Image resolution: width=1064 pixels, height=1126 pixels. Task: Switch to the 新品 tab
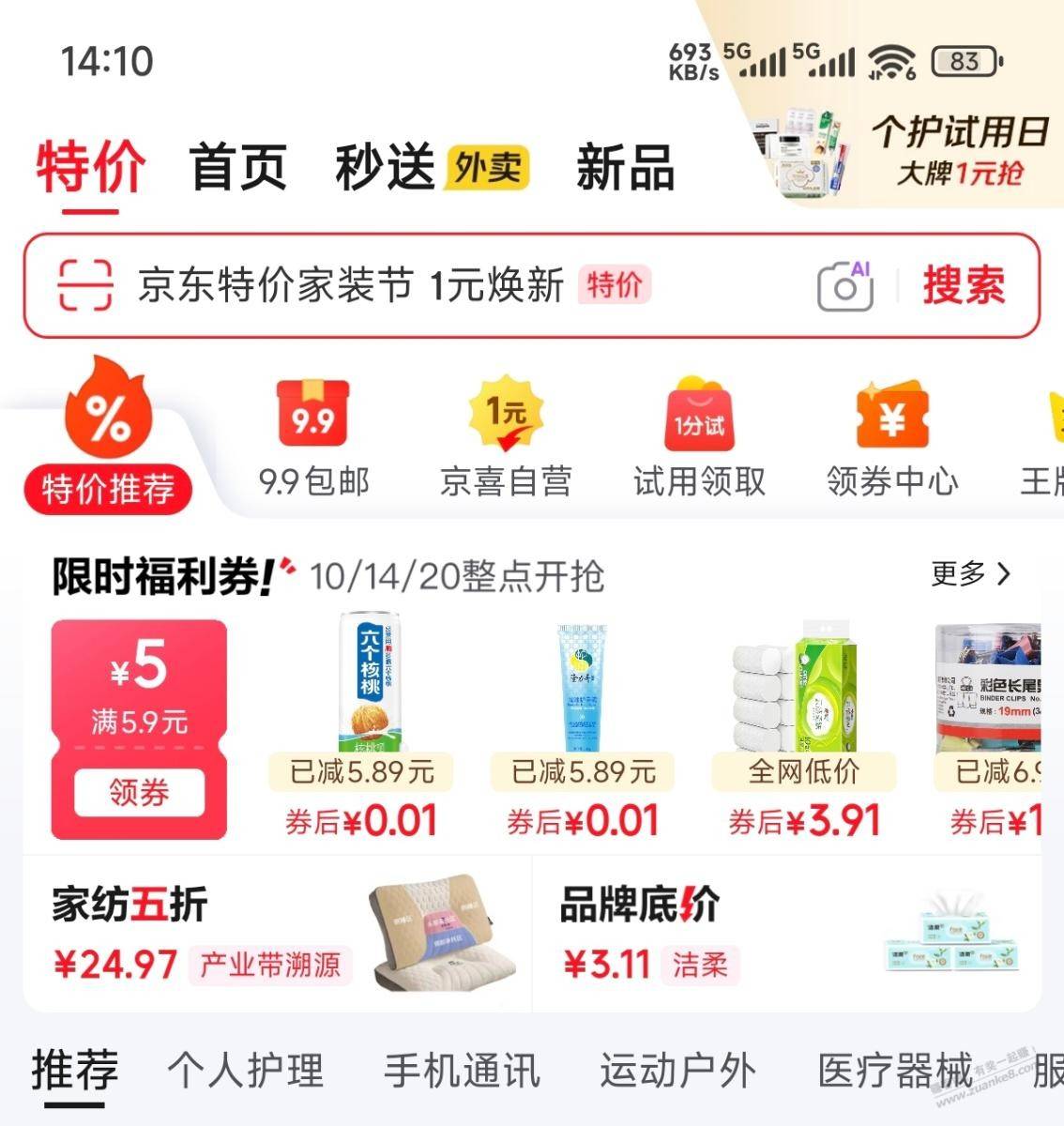[625, 169]
